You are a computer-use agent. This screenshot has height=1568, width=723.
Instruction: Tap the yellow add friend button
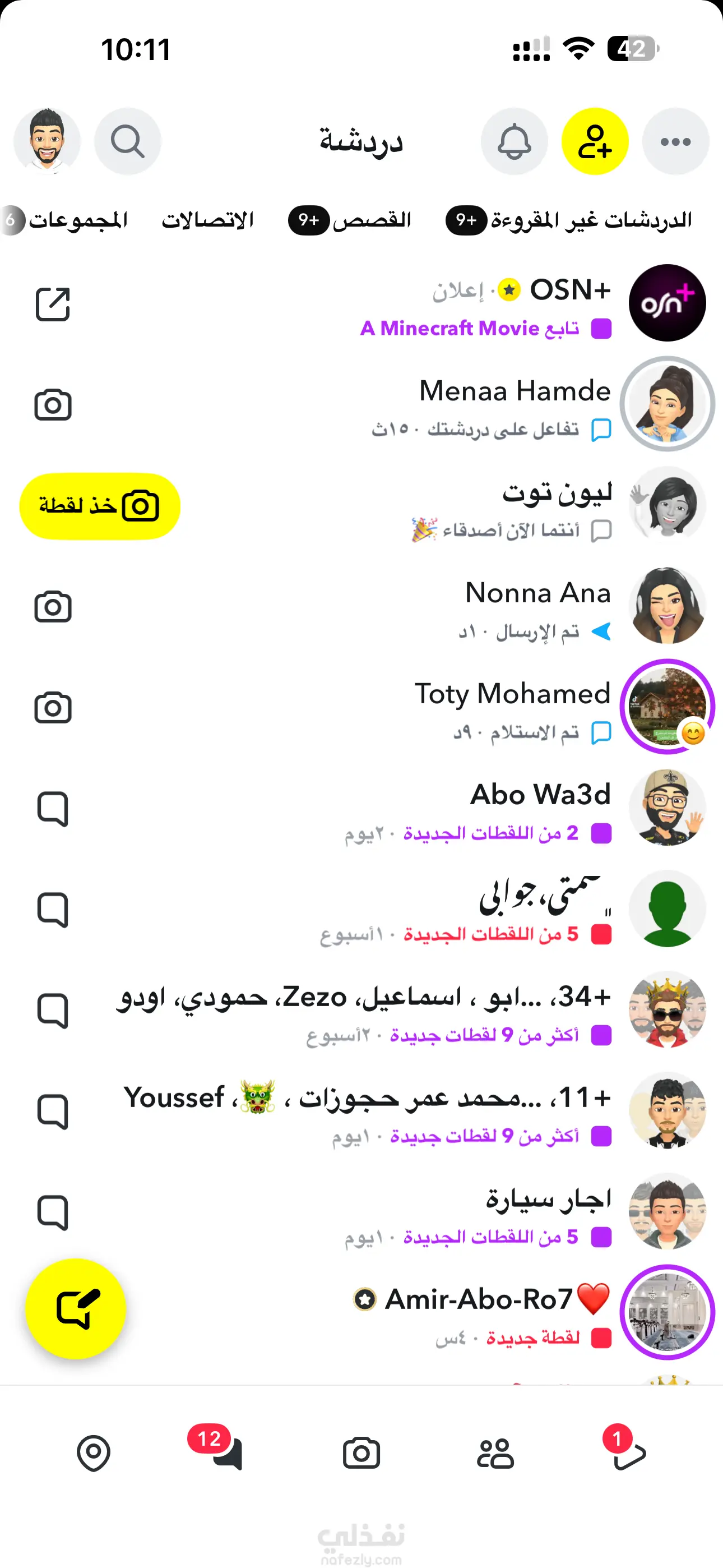click(x=595, y=141)
